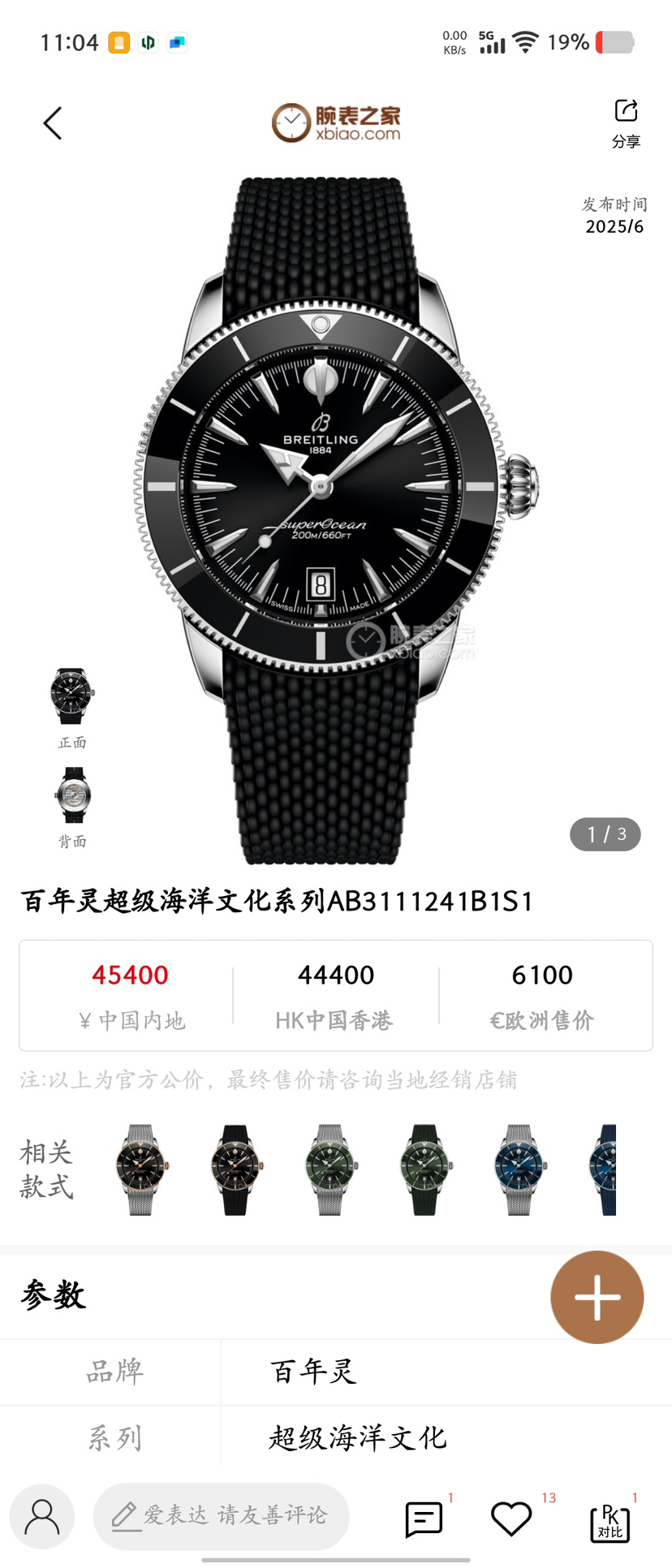Open the main Breitling watch photo
Screen dimensions: 672x1568
point(336,519)
